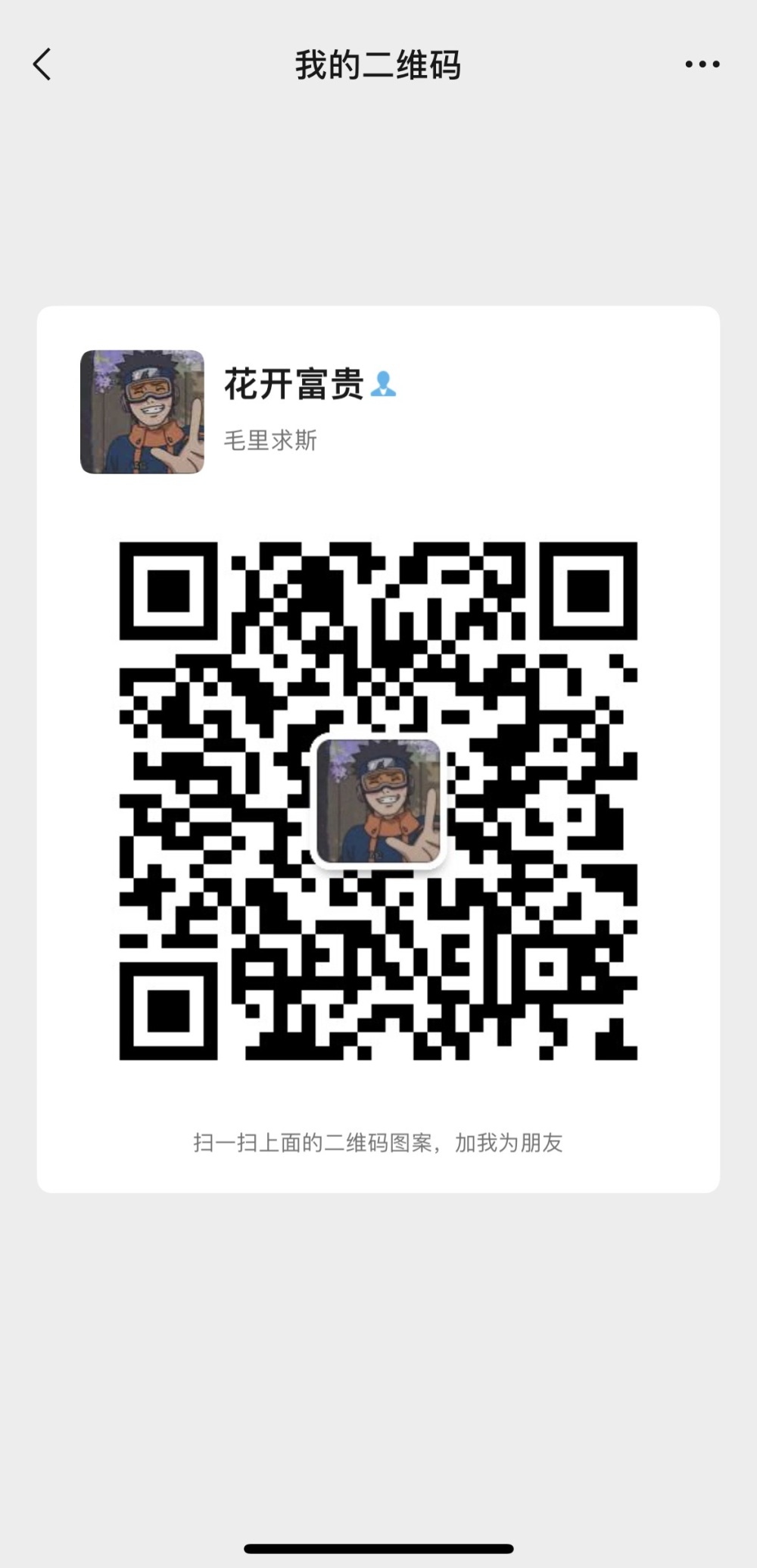This screenshot has width=757, height=1568.
Task: Open the three-dot more options menu
Action: [x=702, y=64]
